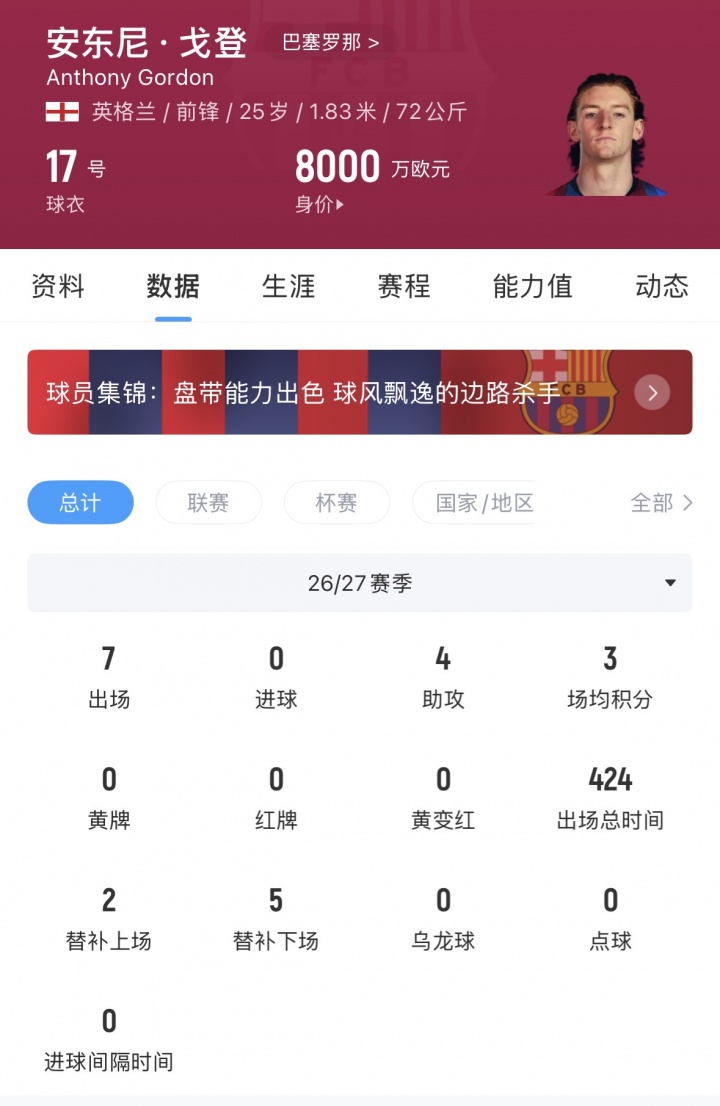The image size is (720, 1106).
Task: Open the 身价 market value details
Action: (x=319, y=205)
